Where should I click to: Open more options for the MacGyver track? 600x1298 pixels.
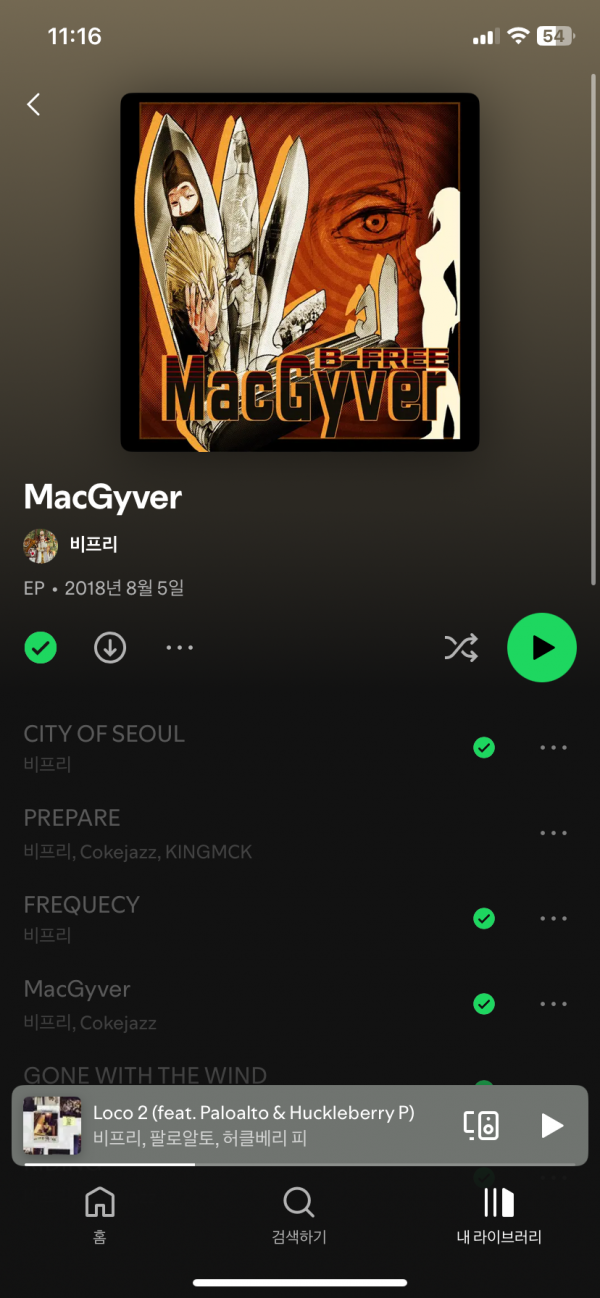(x=553, y=1004)
